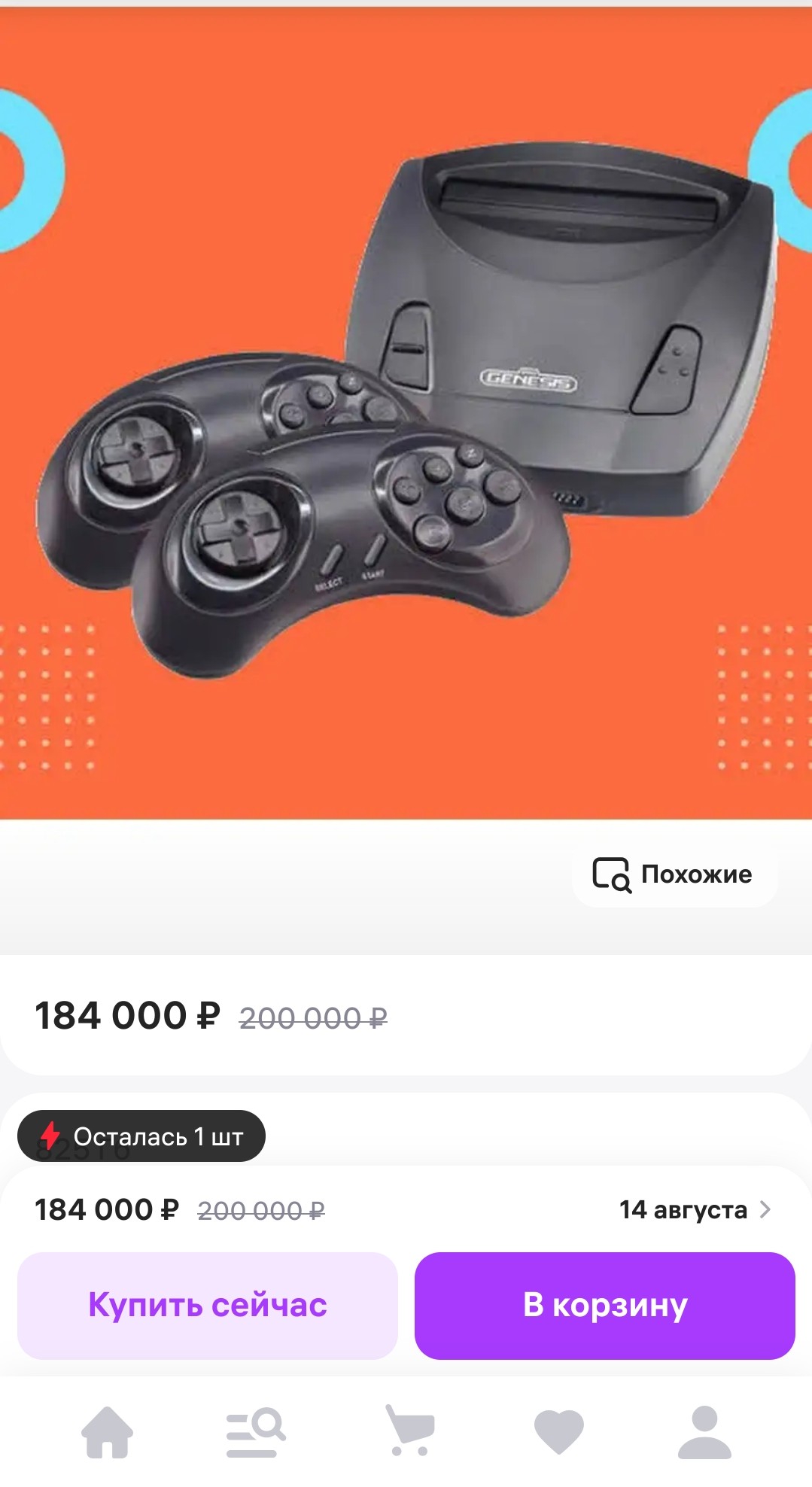Open delivery date 14 августа
This screenshot has width=812, height=1487.
click(x=695, y=1209)
